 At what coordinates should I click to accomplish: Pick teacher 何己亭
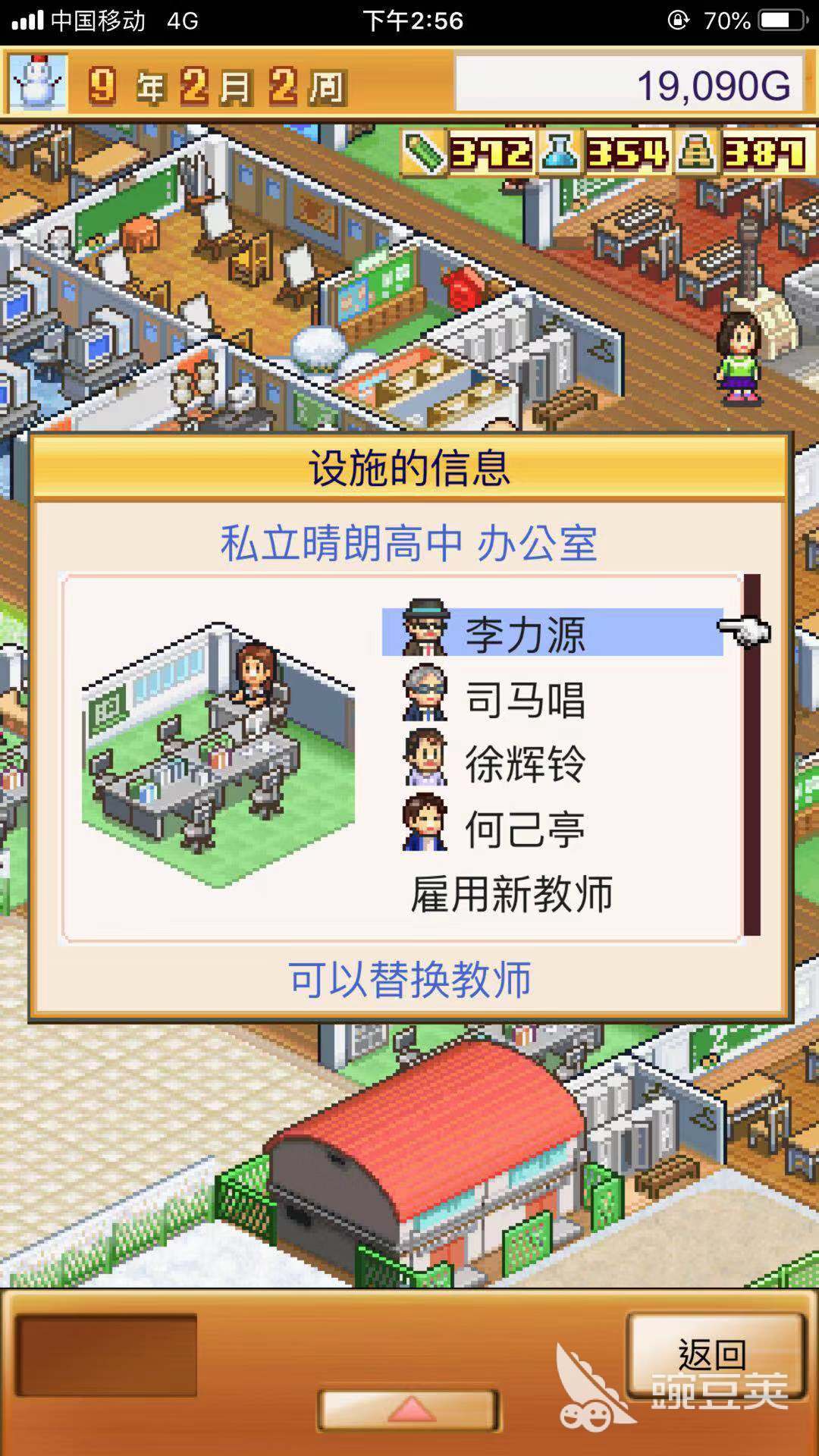[x=523, y=829]
